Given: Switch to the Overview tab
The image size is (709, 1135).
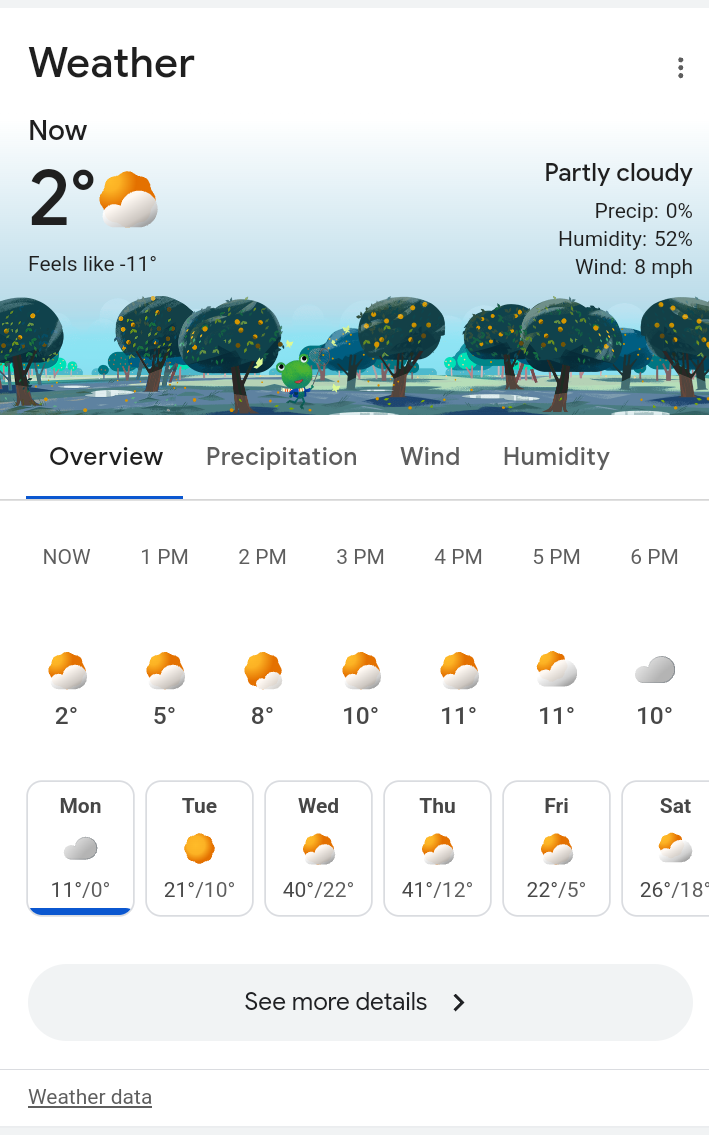Looking at the screenshot, I should (x=106, y=457).
